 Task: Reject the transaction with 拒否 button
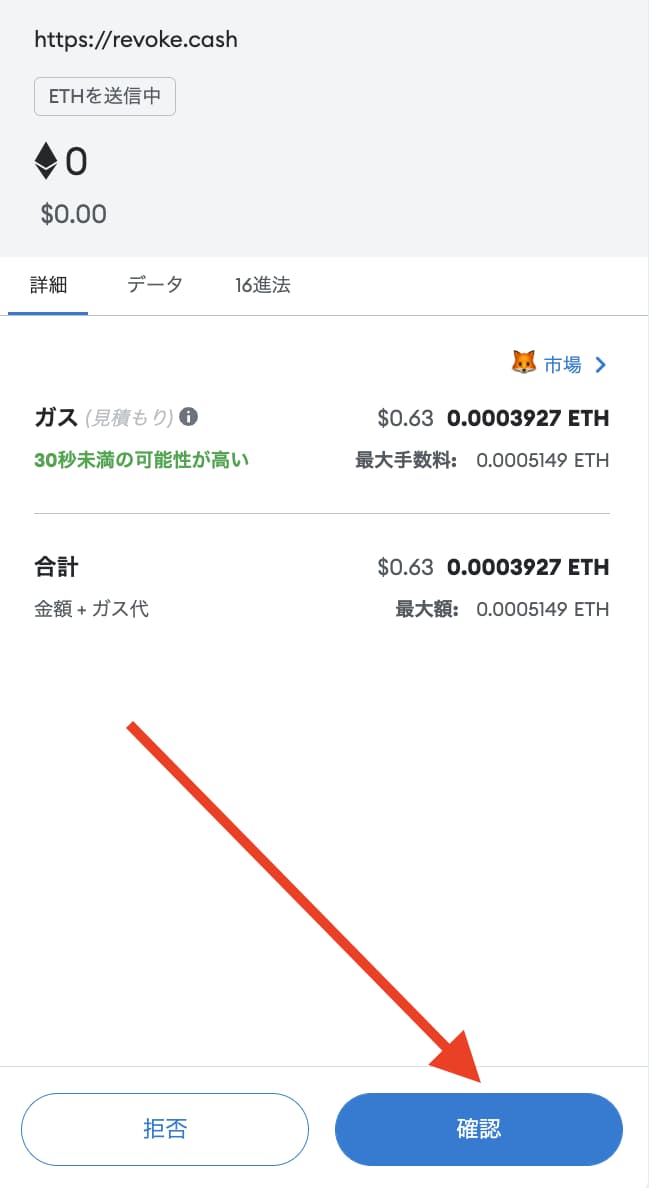[x=164, y=1129]
